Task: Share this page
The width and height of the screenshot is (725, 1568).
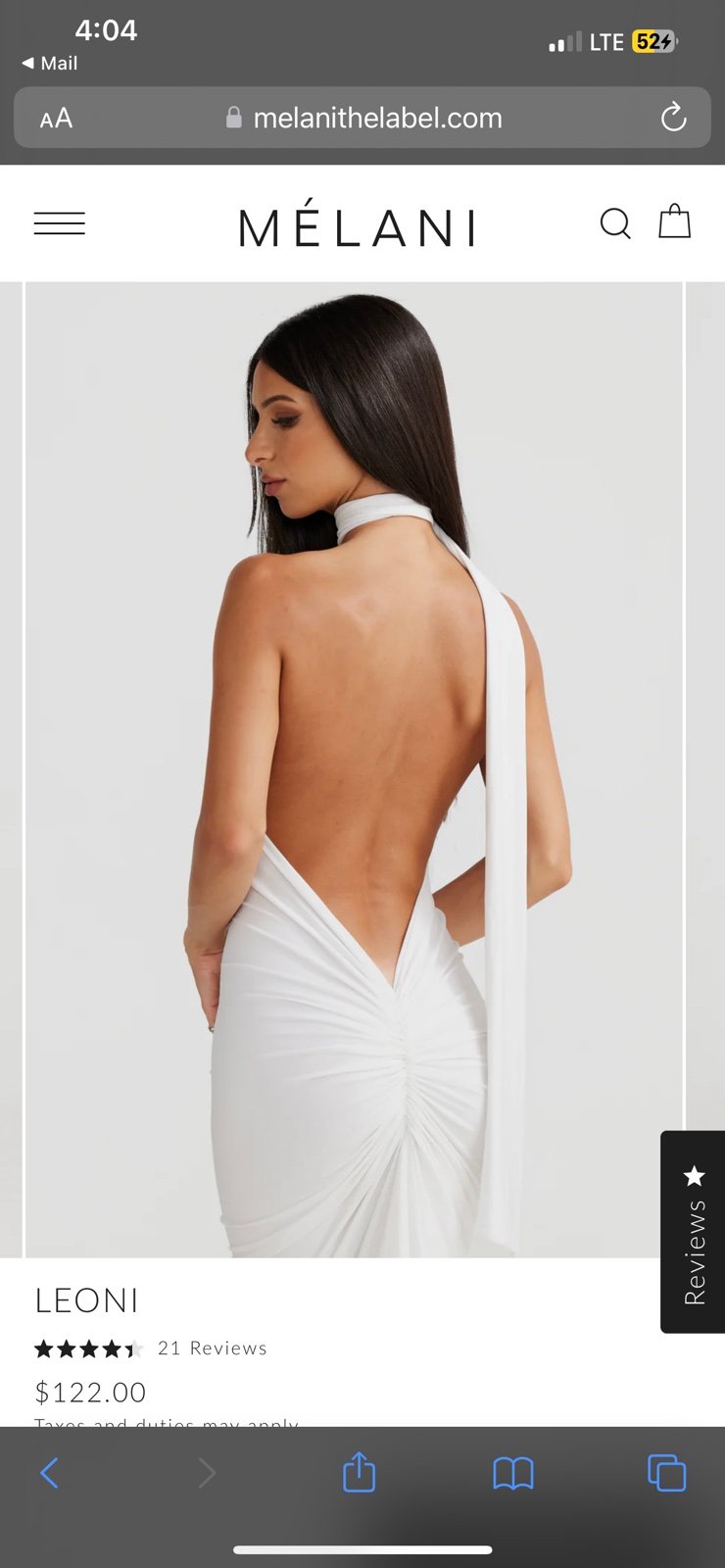Action: (x=359, y=1472)
